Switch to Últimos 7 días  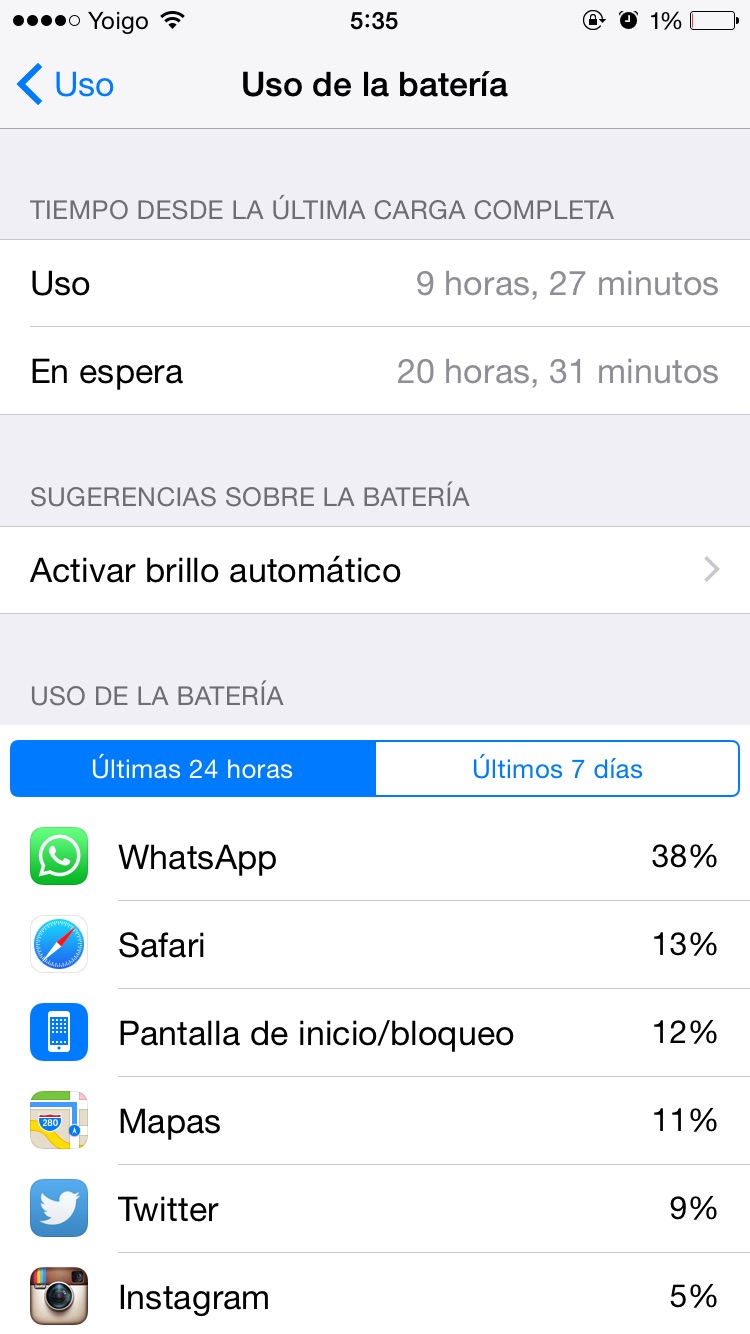point(557,769)
